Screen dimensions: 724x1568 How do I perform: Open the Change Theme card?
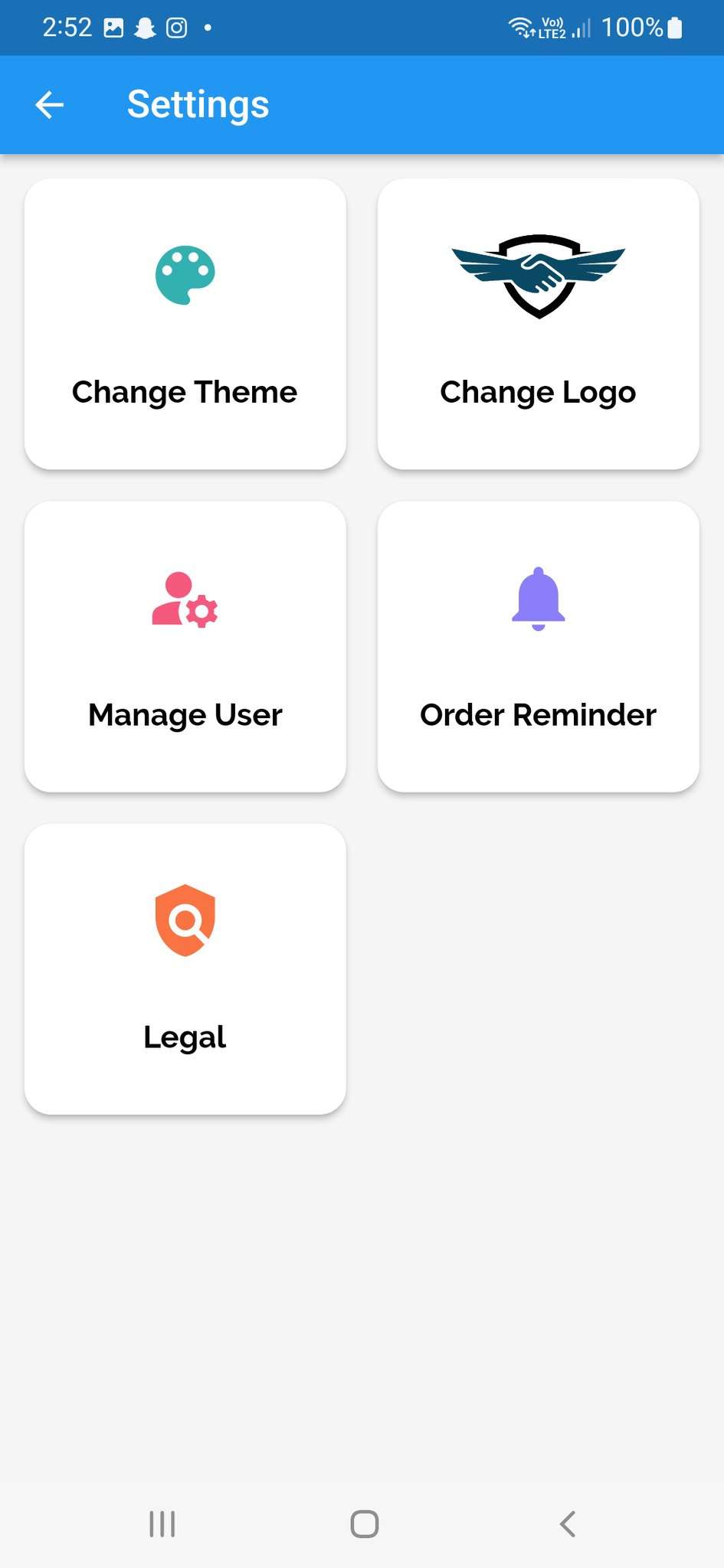(185, 324)
